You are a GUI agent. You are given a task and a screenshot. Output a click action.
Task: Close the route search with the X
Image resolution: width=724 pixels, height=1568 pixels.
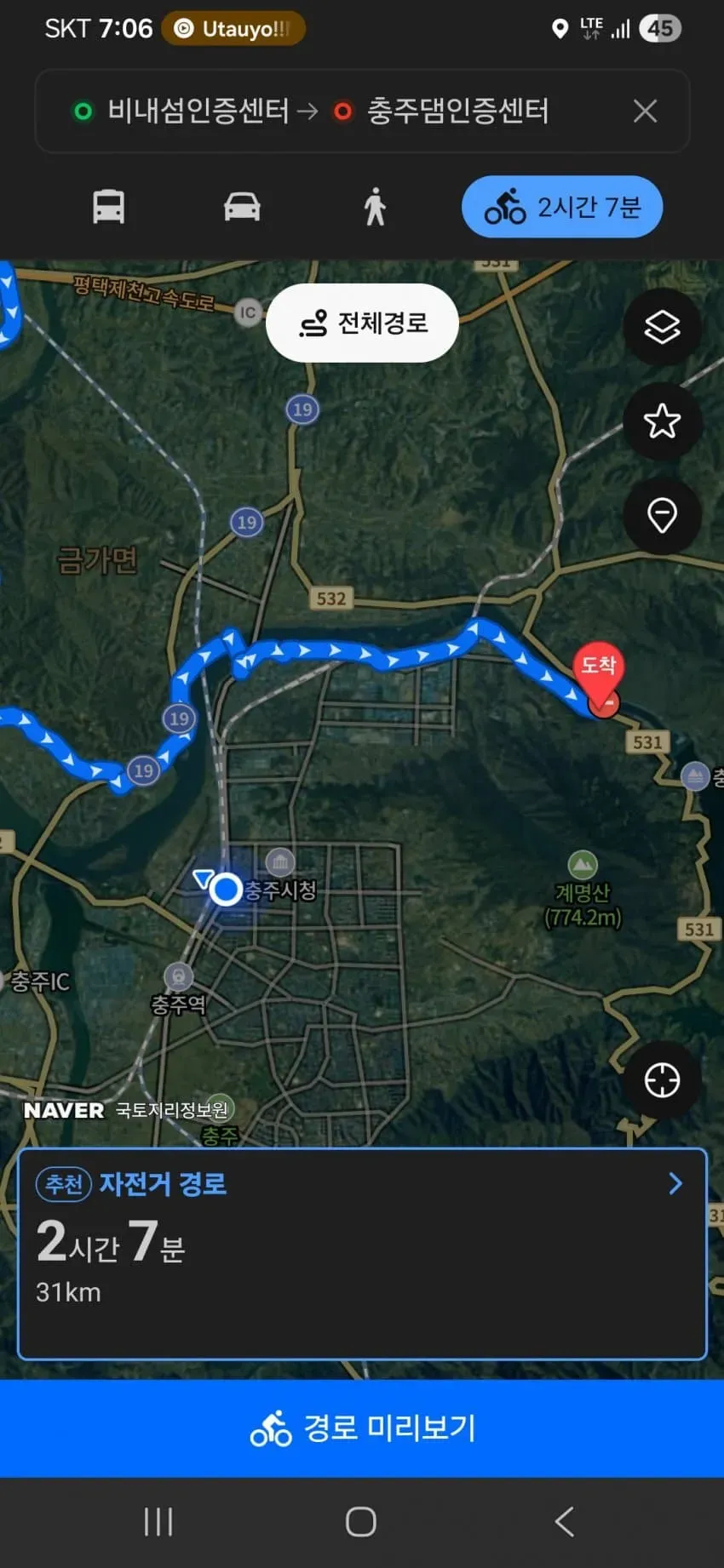pyautogui.click(x=645, y=112)
